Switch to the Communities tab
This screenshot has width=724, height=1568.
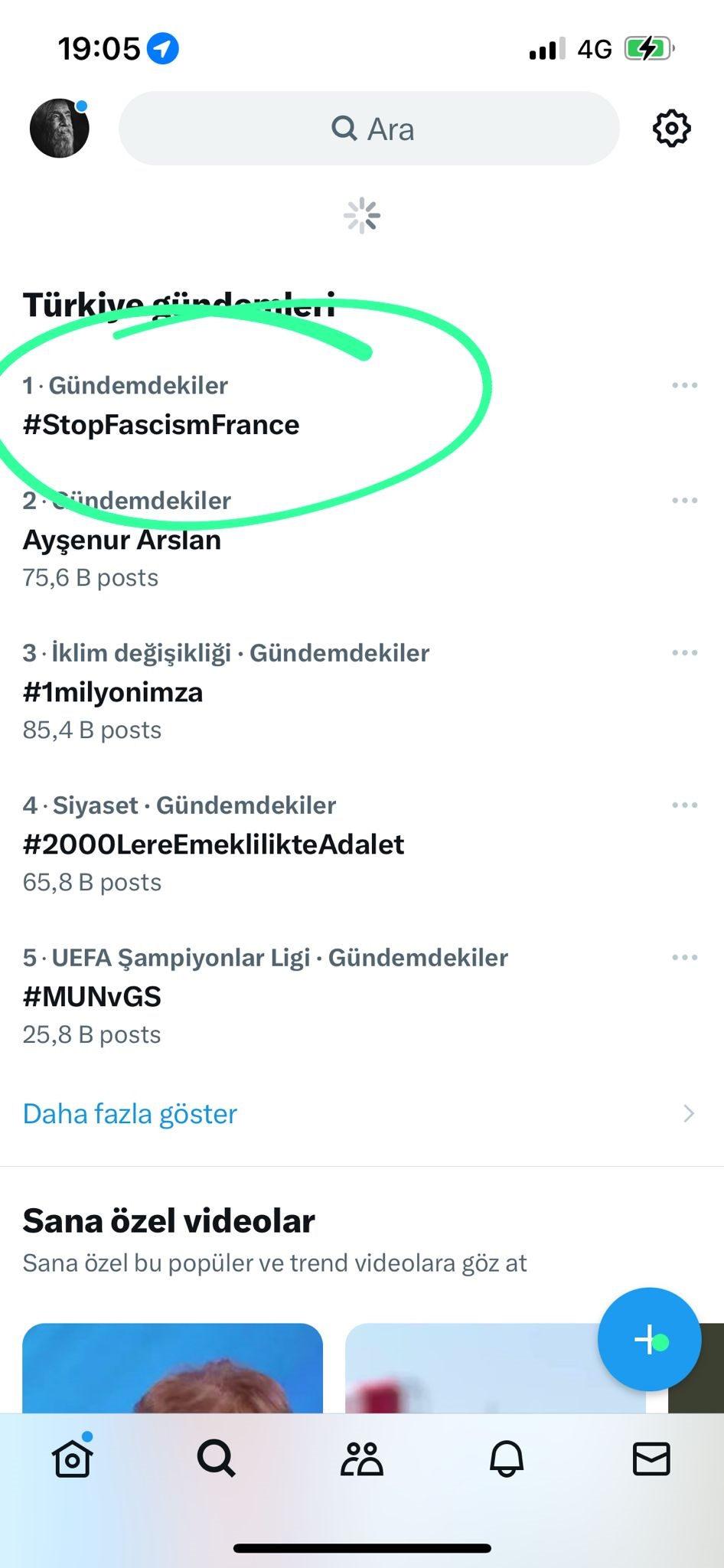click(x=361, y=1459)
